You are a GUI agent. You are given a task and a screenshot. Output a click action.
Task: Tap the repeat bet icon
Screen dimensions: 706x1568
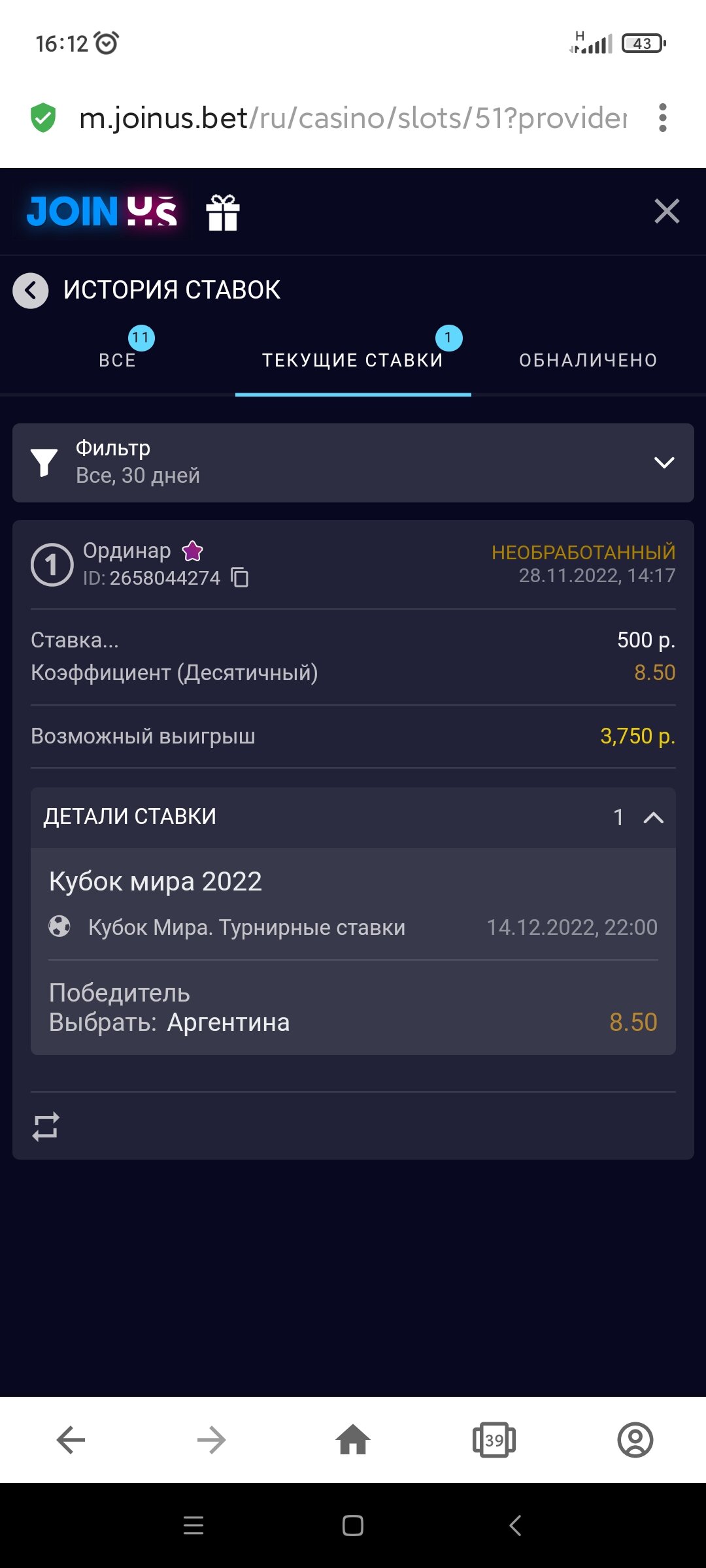(46, 1126)
